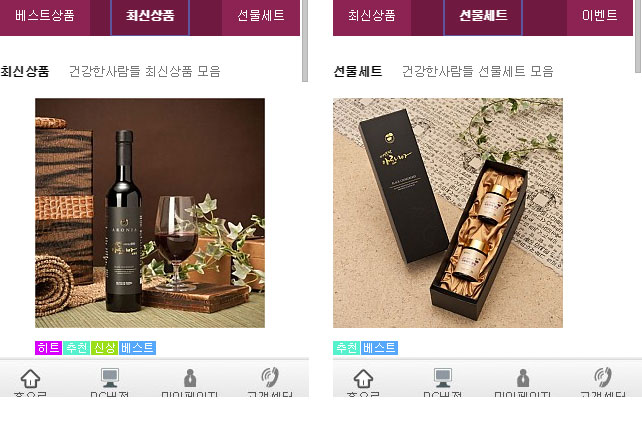Open 고객센터 on the 선물세트 page
This screenshot has width=642, height=430.
click(x=603, y=381)
